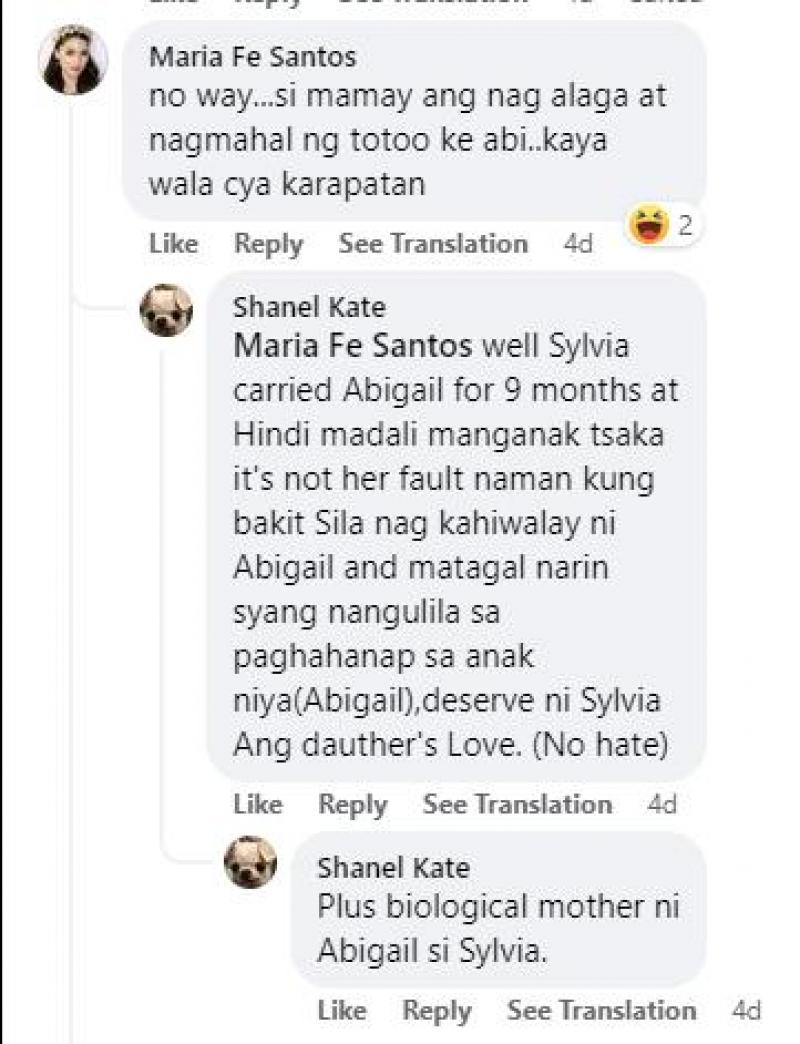Open Maria Fe Santos's profile picture
This screenshot has width=800, height=1044.
coord(73,60)
